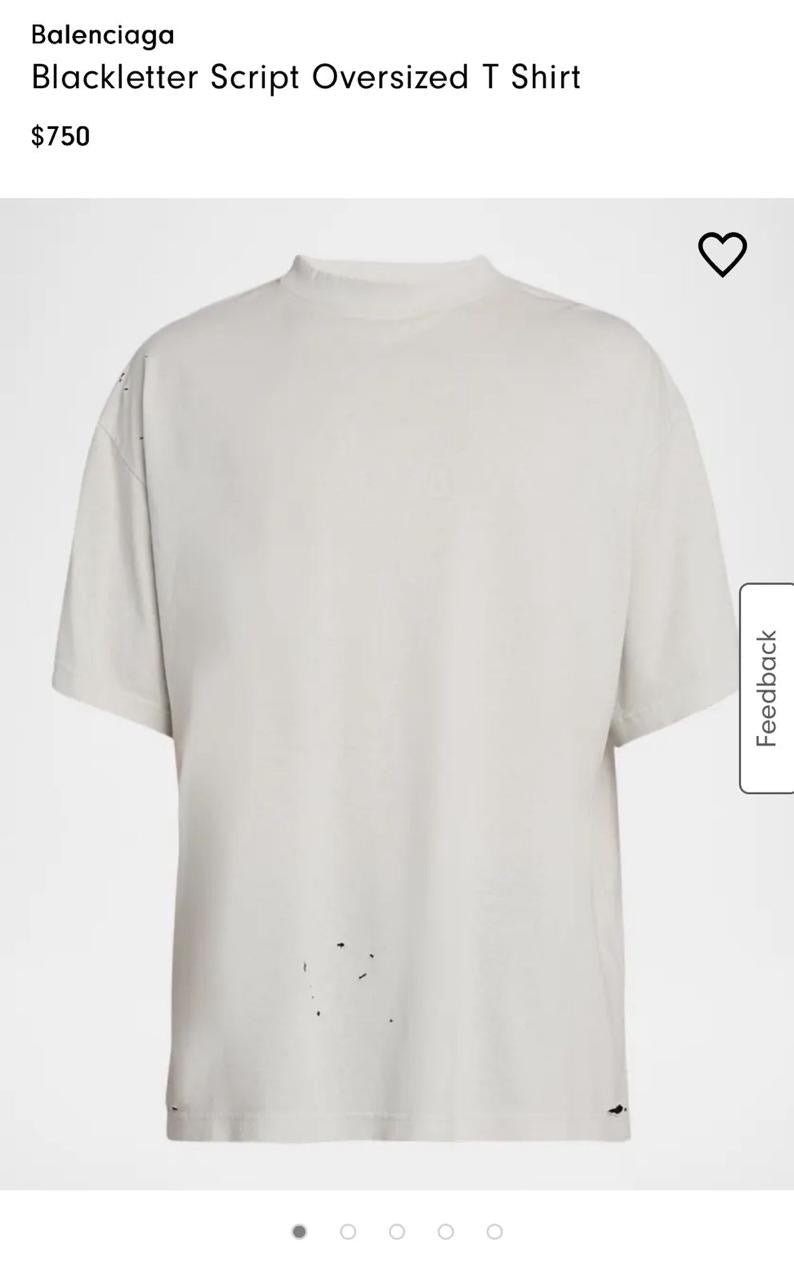794x1280 pixels.
Task: Jump to the fourth image dot
Action: (x=446, y=1231)
